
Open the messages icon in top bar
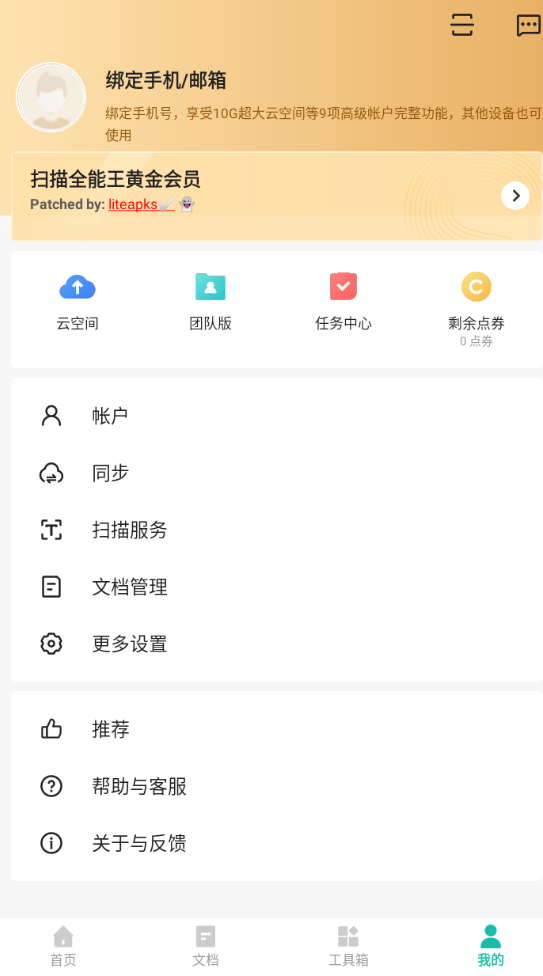[529, 26]
